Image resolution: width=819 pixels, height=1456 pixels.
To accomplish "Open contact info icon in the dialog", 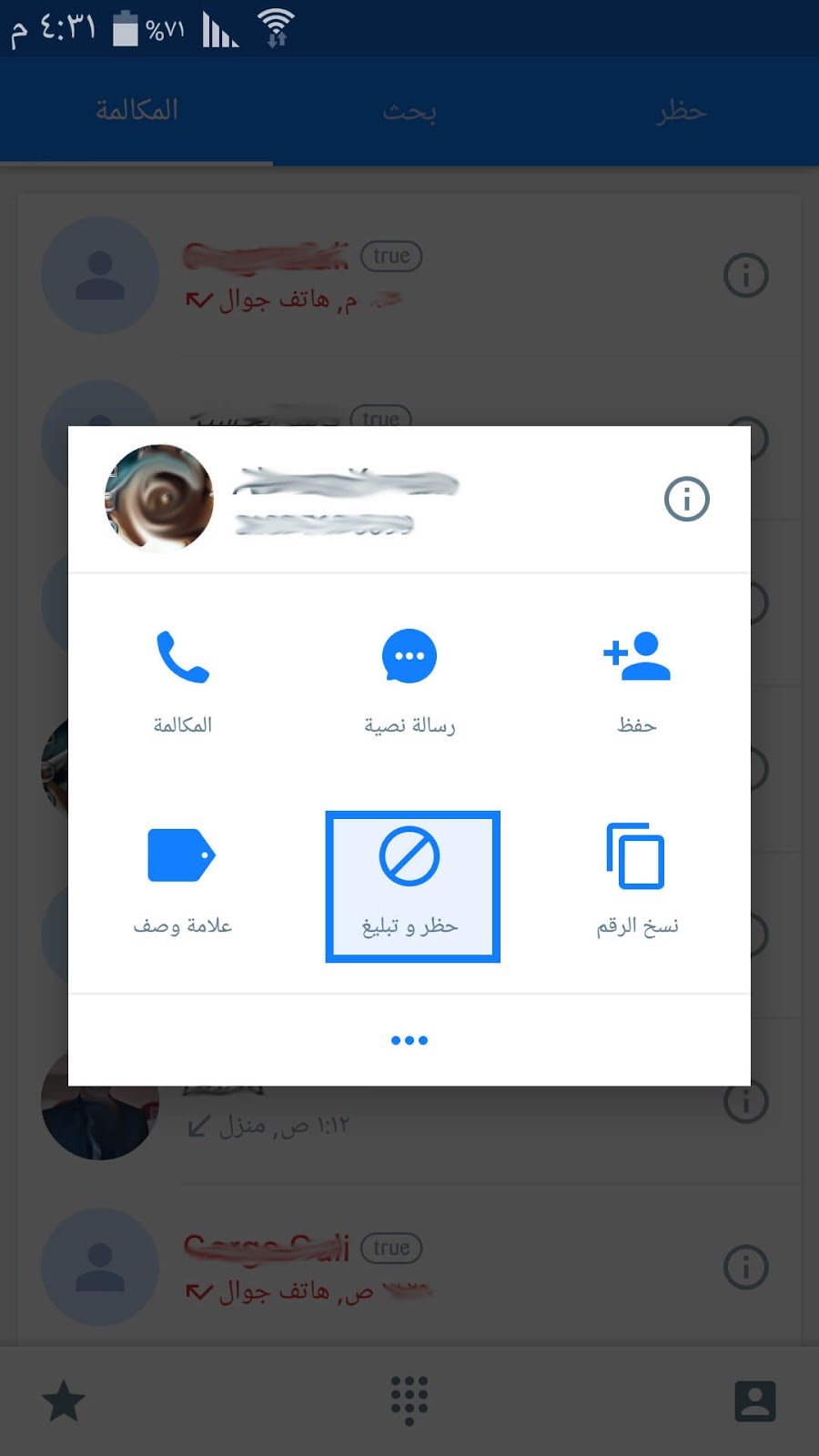I will tap(686, 499).
